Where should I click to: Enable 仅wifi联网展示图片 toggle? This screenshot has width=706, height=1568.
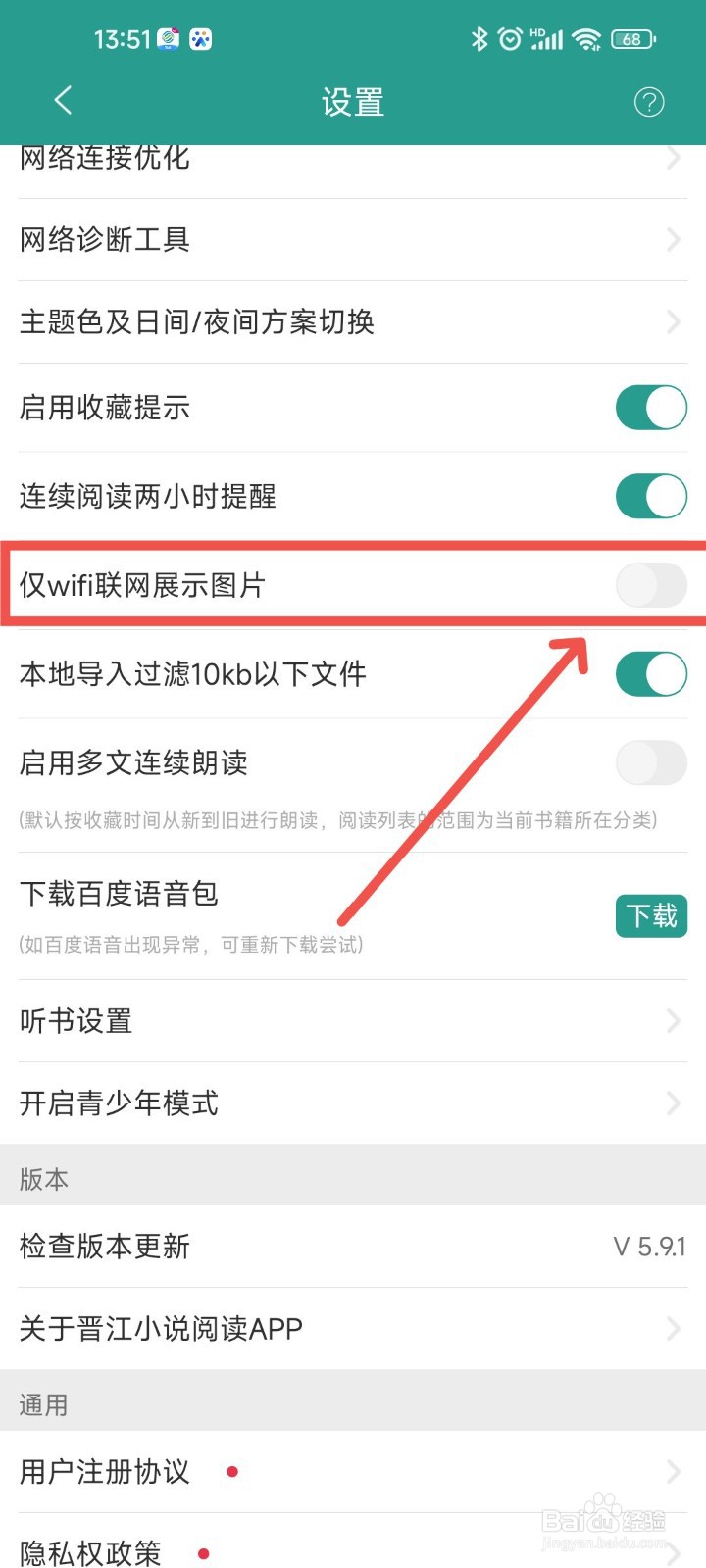coord(650,585)
